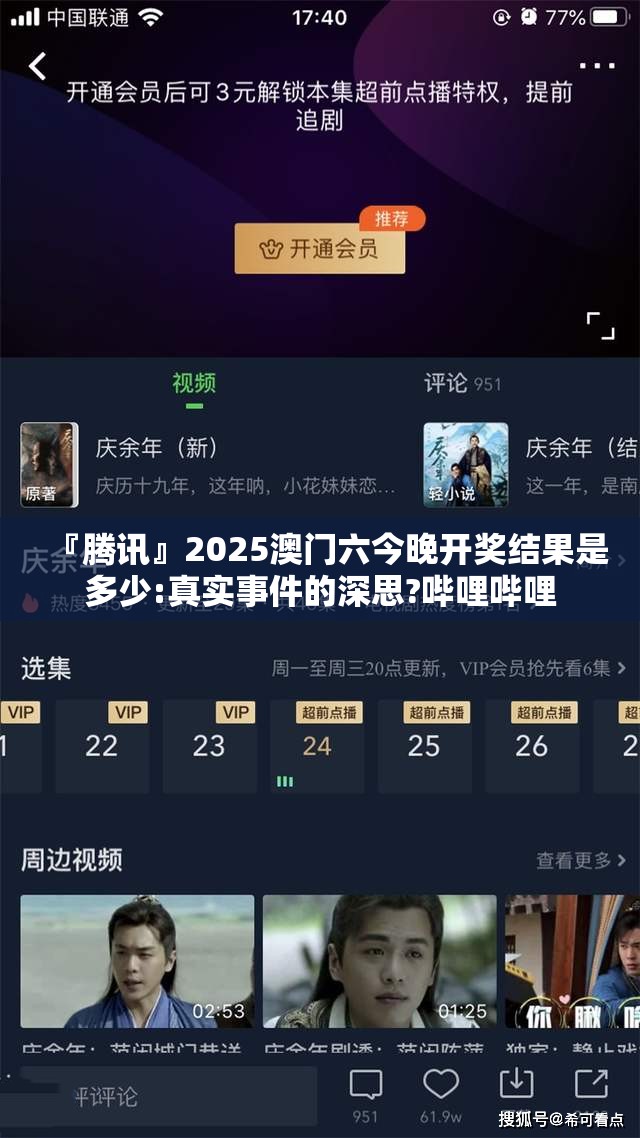This screenshot has height=1138, width=640.
Task: Expand the 选集 episode update details
Action: [448, 668]
